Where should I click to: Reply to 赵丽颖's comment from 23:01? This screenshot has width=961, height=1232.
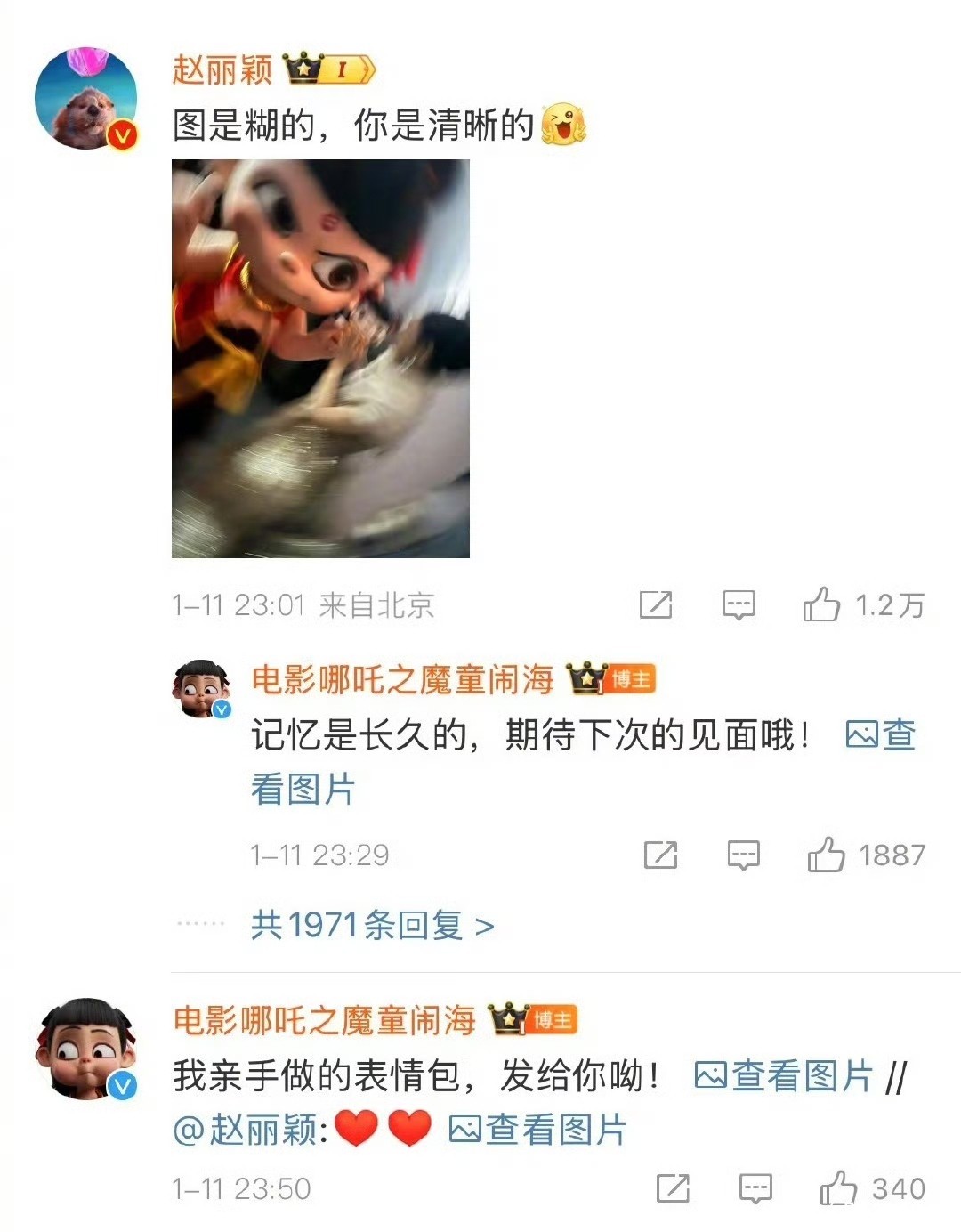tap(738, 605)
